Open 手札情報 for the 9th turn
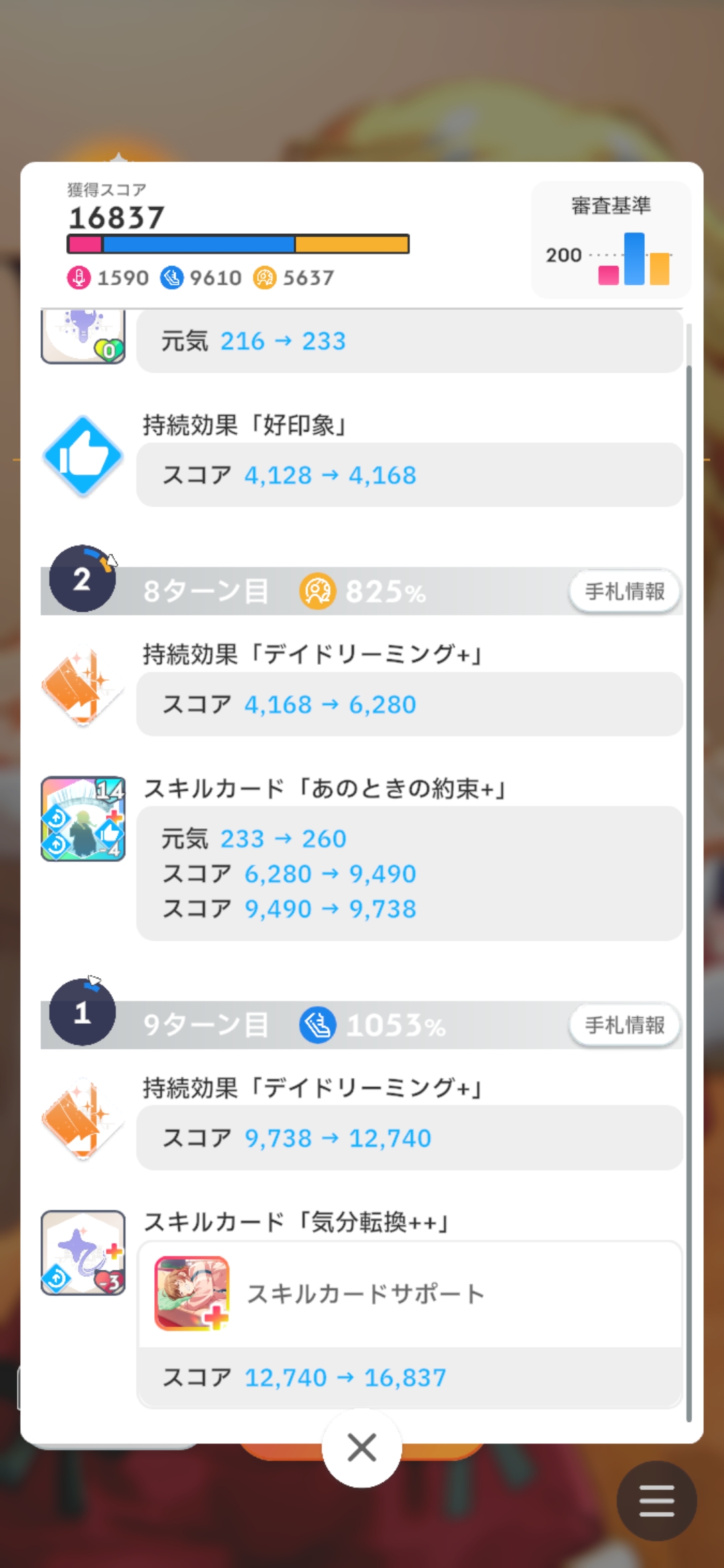Screen dimensions: 724x1568 coord(624,1025)
